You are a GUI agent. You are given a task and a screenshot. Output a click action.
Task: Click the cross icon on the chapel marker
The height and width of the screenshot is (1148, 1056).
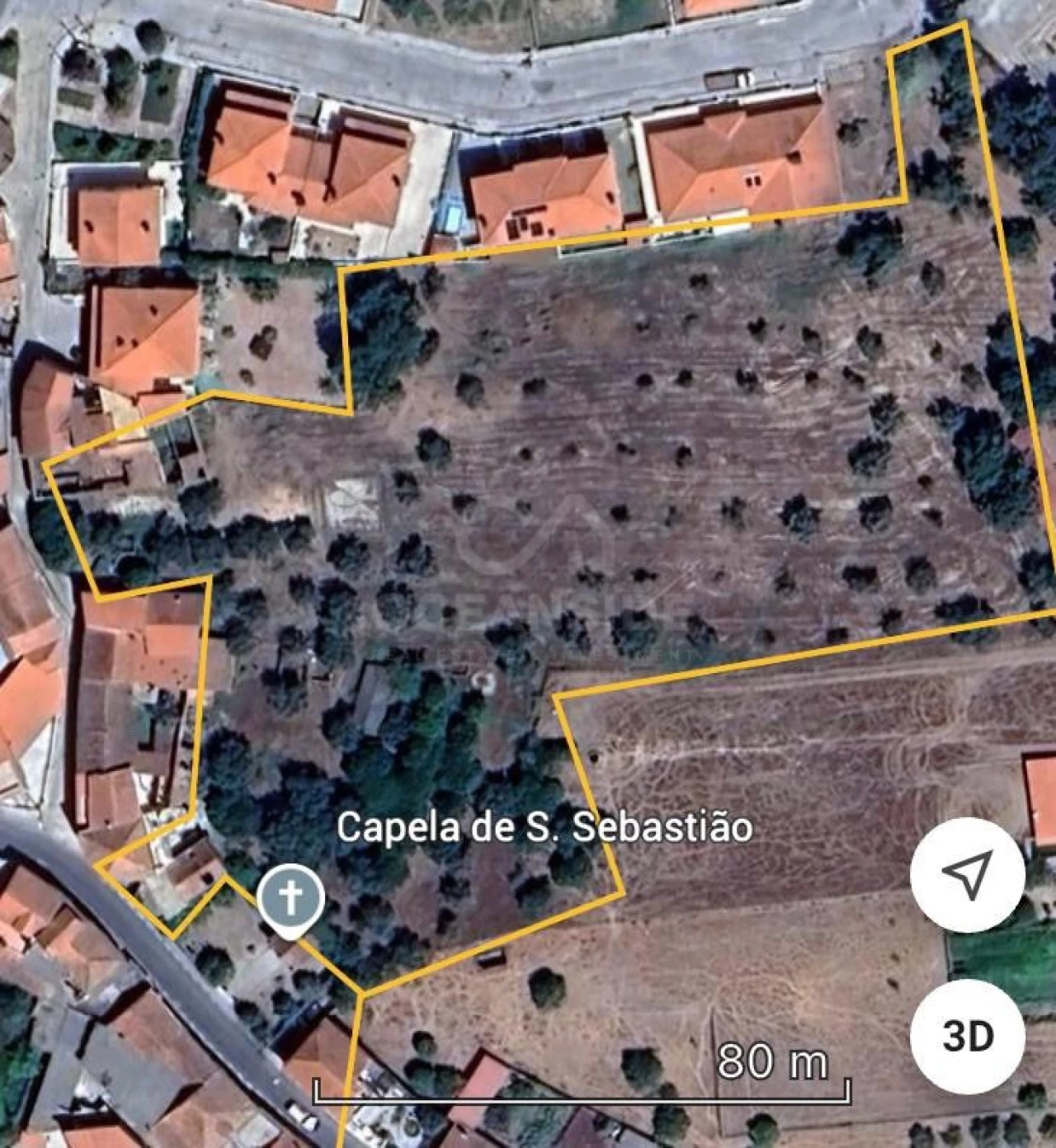[x=290, y=893]
